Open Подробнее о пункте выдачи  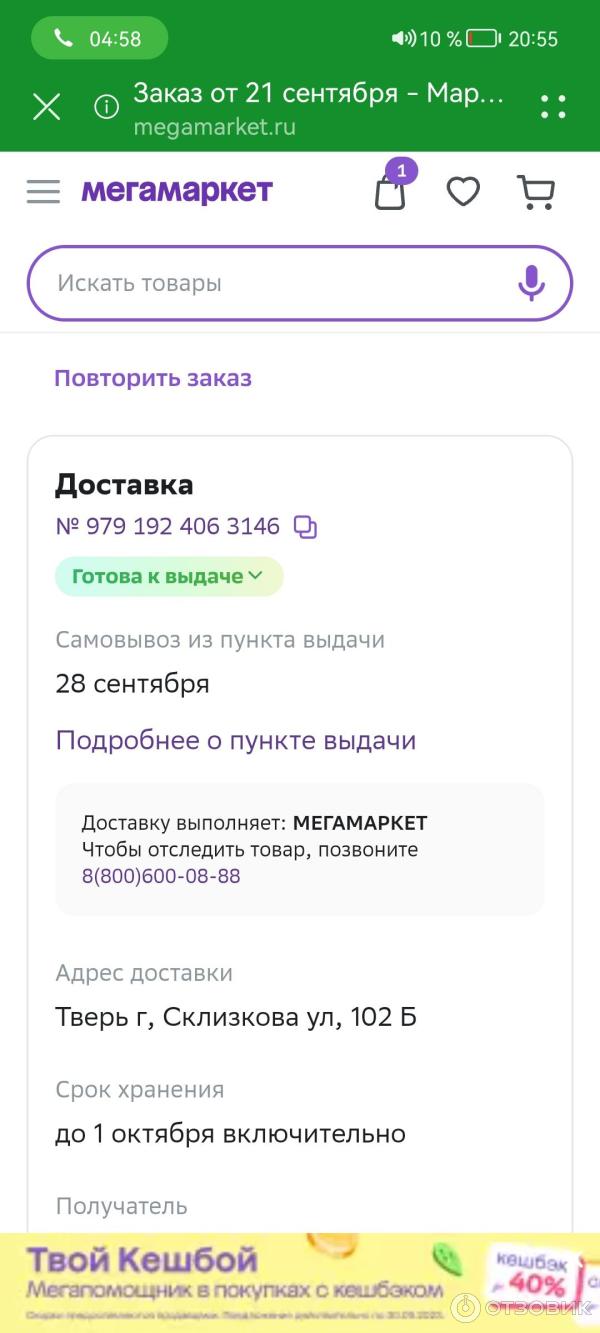click(x=235, y=740)
